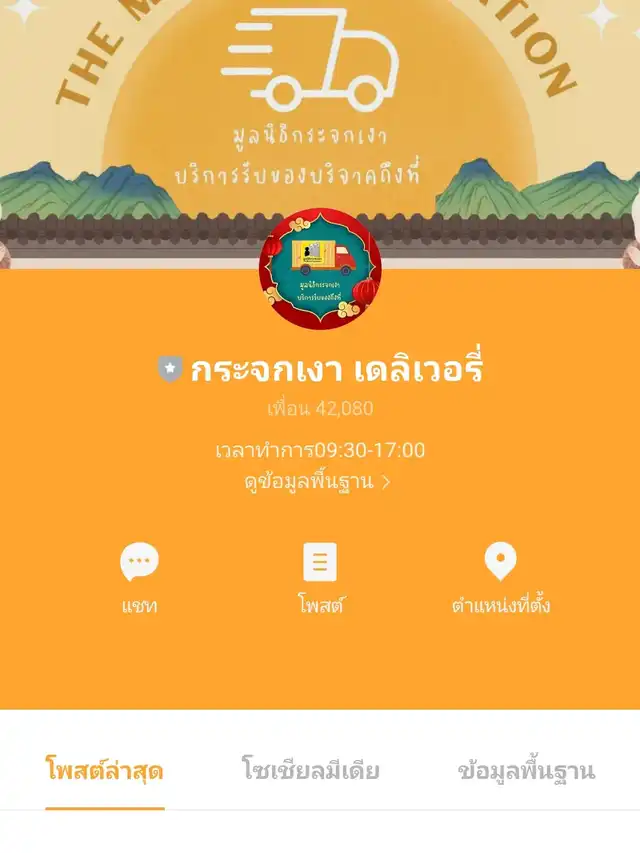Viewport: 640px width, 853px height.
Task: Switch to the โพสต์ล่าสุด tab
Action: 105,771
